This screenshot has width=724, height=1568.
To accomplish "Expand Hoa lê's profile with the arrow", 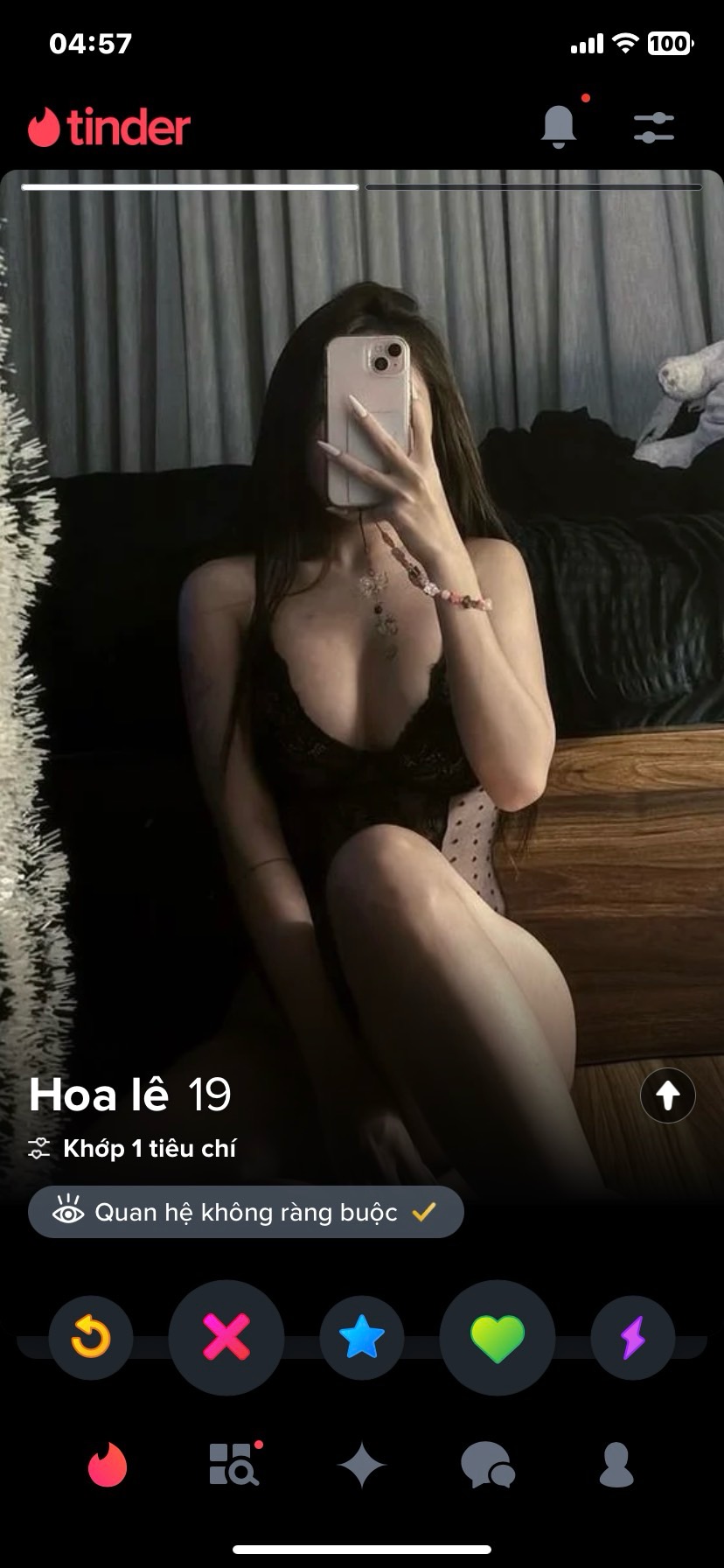I will [667, 1095].
